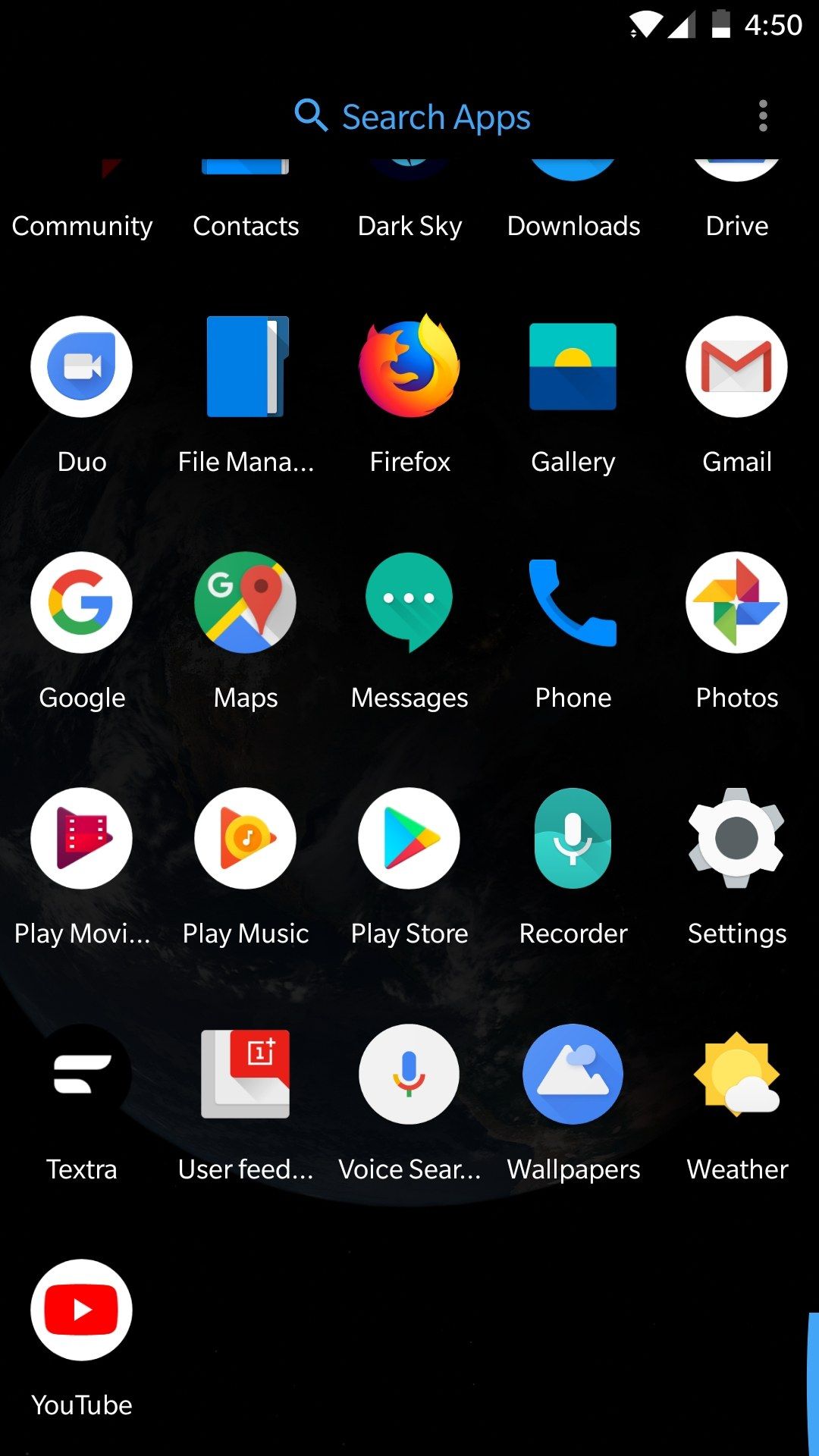This screenshot has width=819, height=1456.
Task: Open the Weather app
Action: 736,1074
